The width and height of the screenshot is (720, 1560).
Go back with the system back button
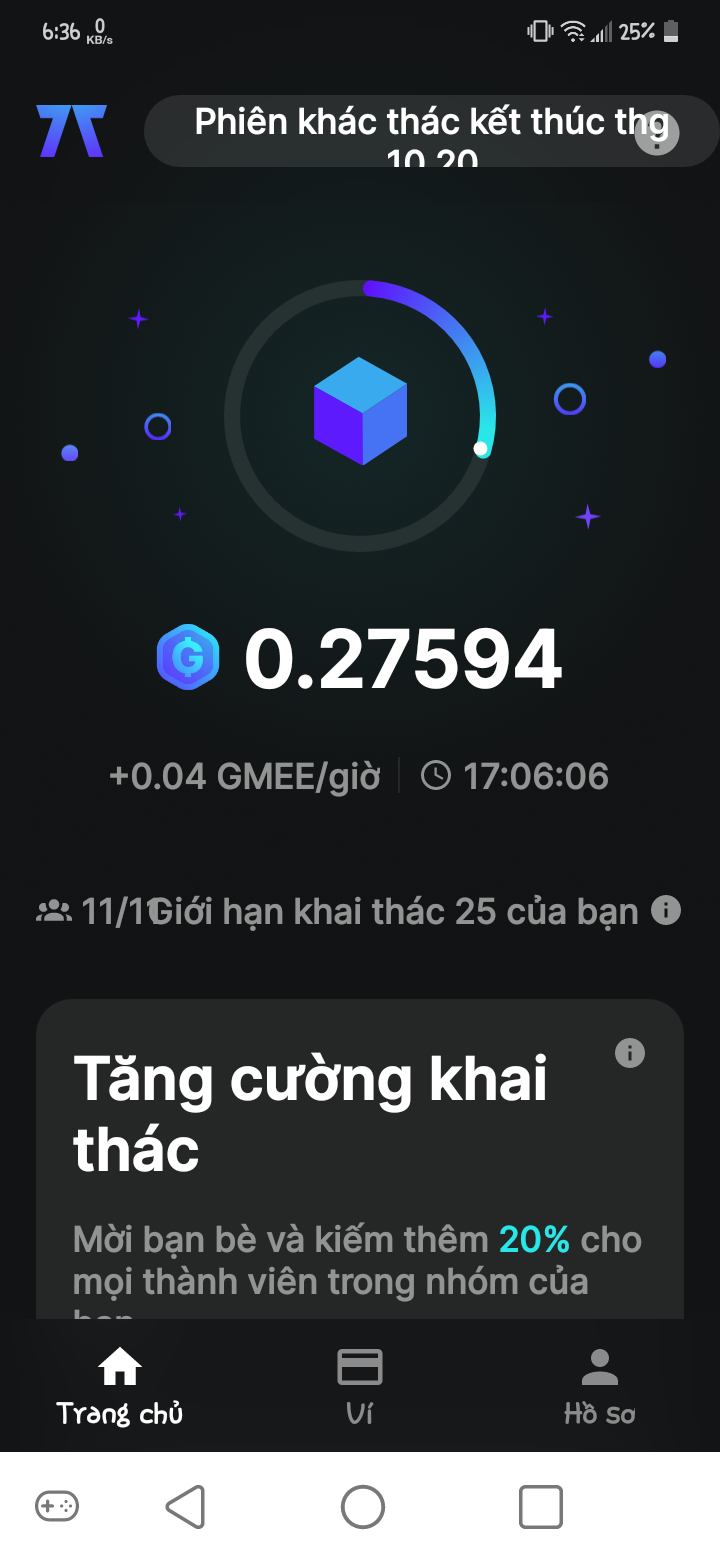(x=185, y=1506)
